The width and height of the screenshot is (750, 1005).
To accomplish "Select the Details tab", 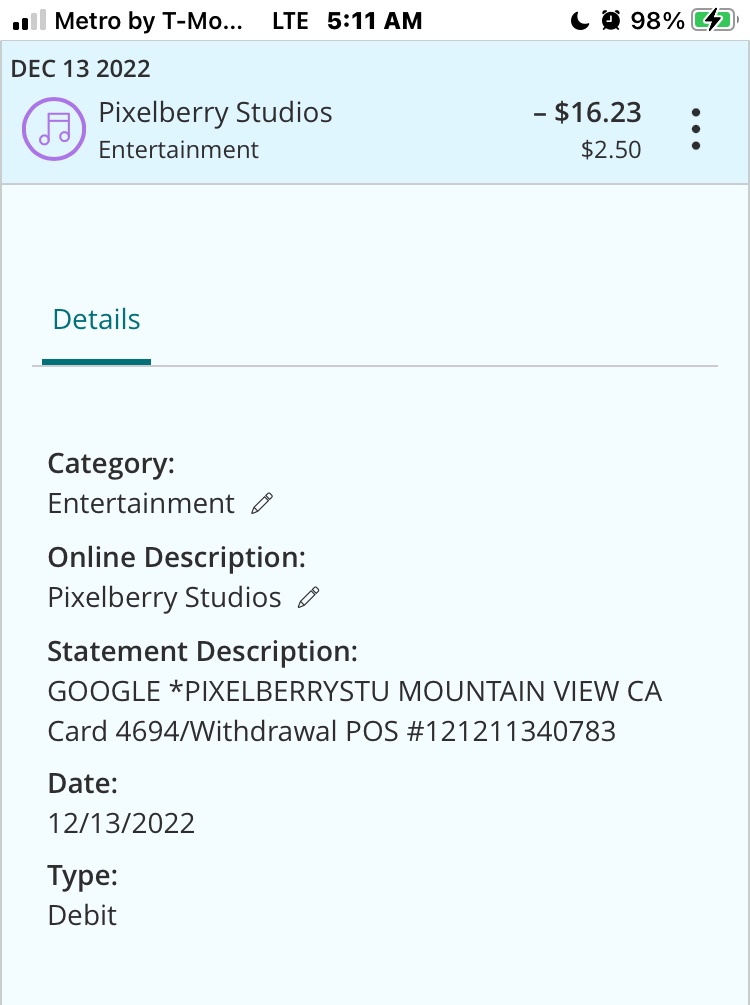I will pos(96,320).
